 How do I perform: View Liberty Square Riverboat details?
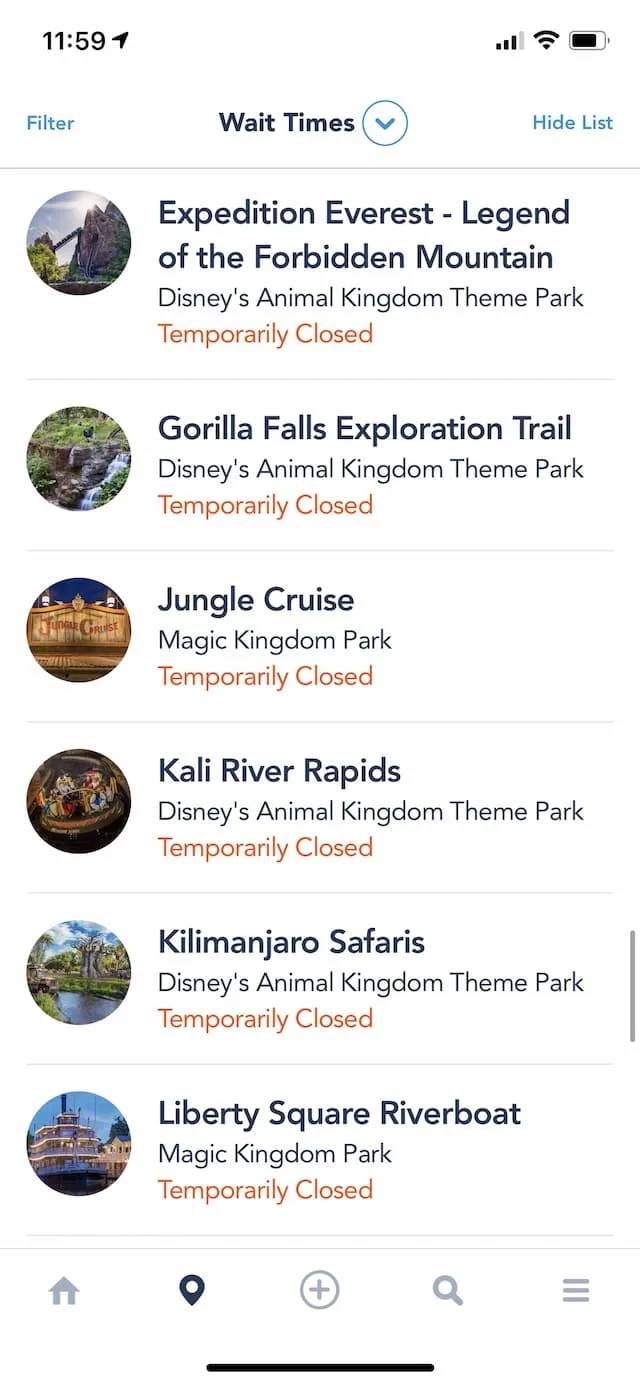coord(320,1150)
